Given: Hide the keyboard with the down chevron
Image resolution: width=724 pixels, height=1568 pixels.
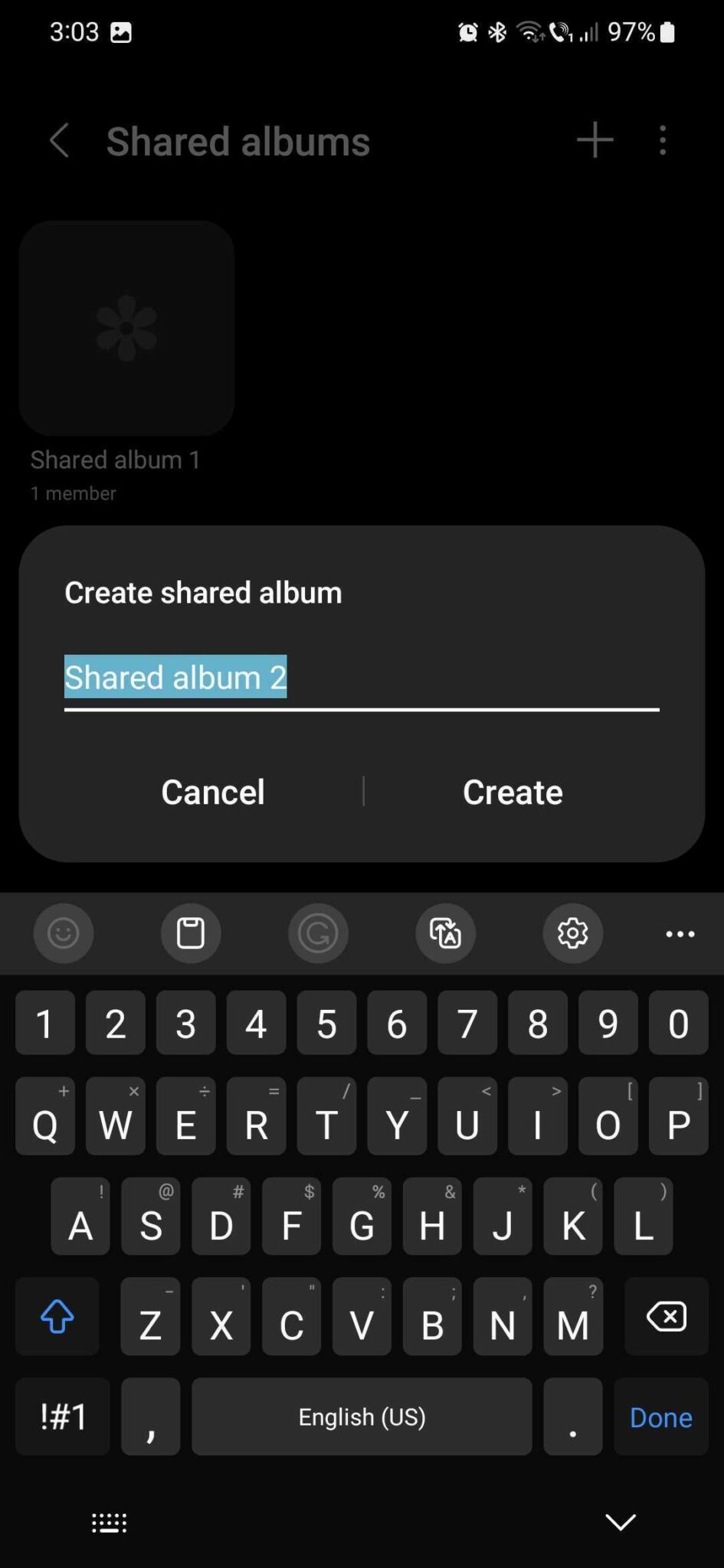Looking at the screenshot, I should [619, 1522].
